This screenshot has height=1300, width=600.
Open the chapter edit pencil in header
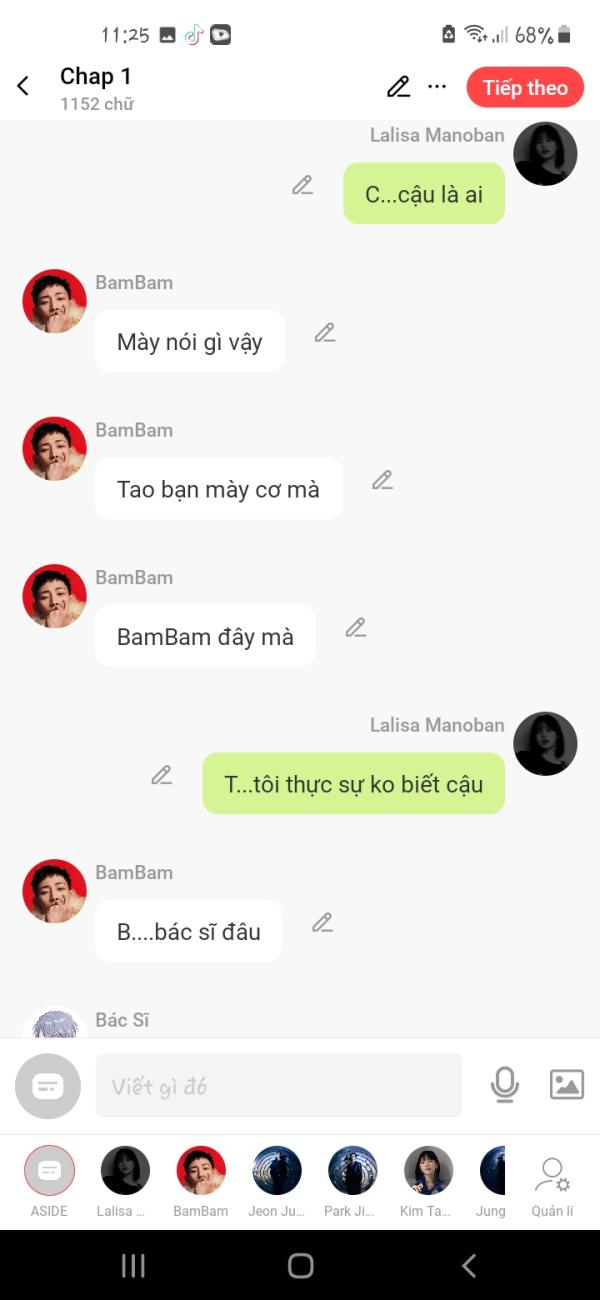click(x=398, y=87)
